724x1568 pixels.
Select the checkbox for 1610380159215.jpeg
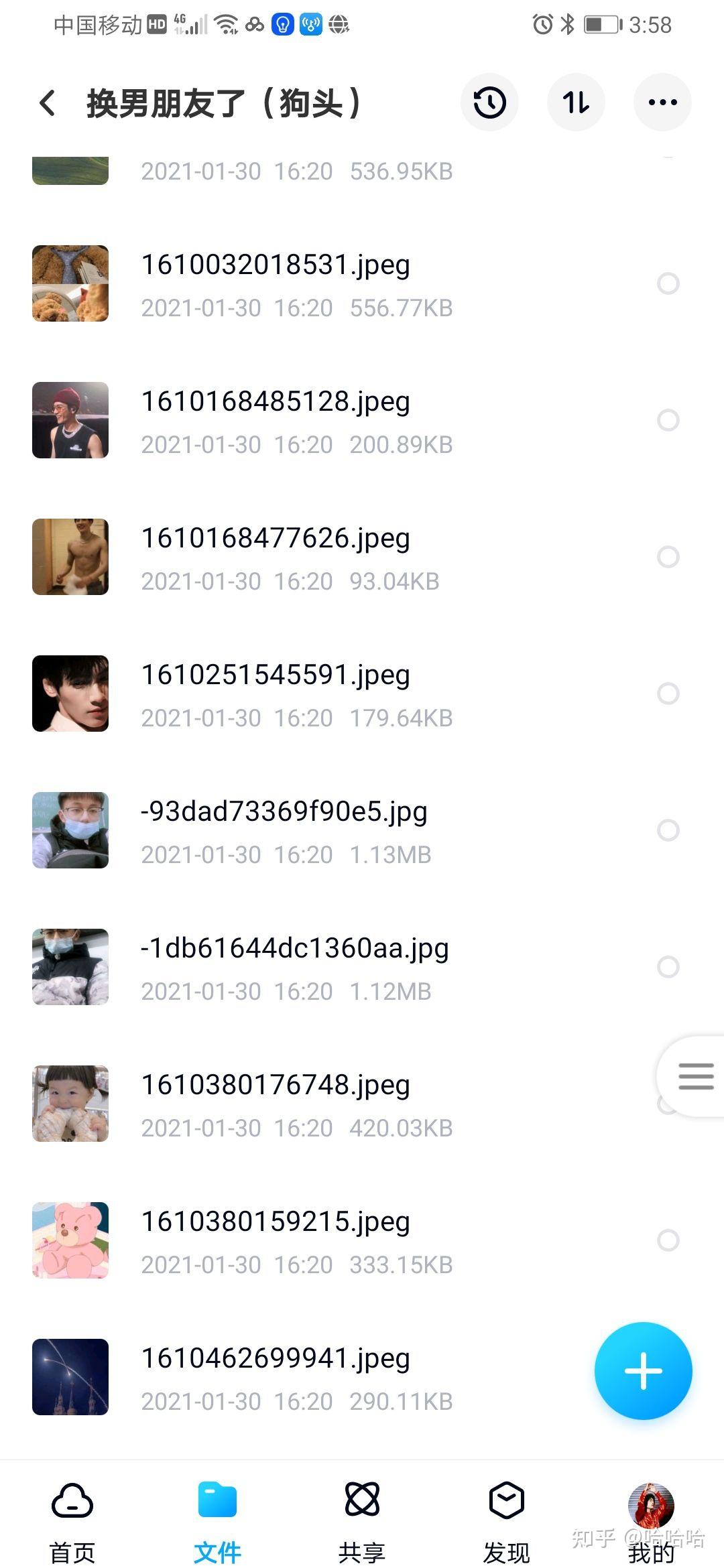(668, 1240)
